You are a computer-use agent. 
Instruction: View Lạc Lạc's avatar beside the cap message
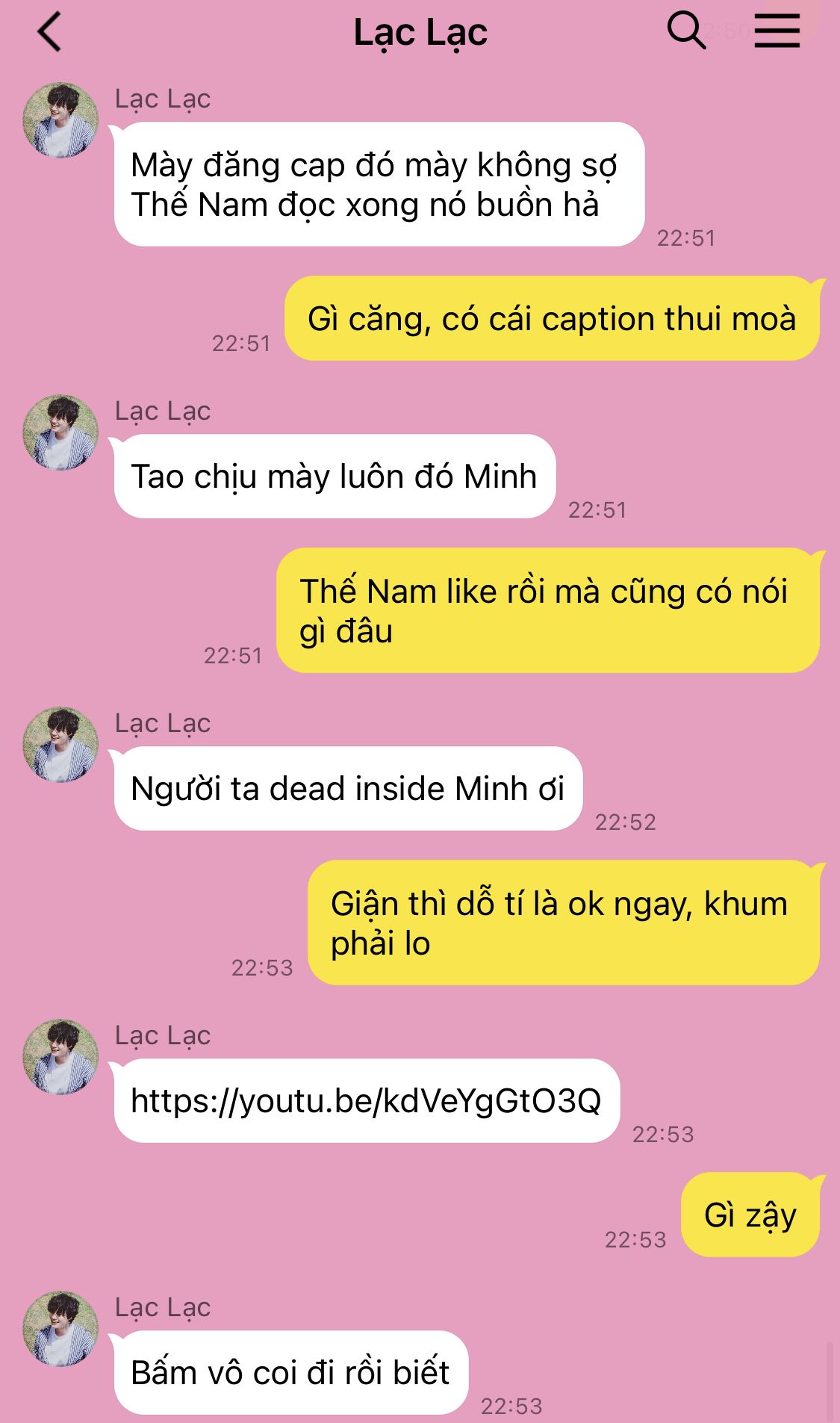pos(60,120)
